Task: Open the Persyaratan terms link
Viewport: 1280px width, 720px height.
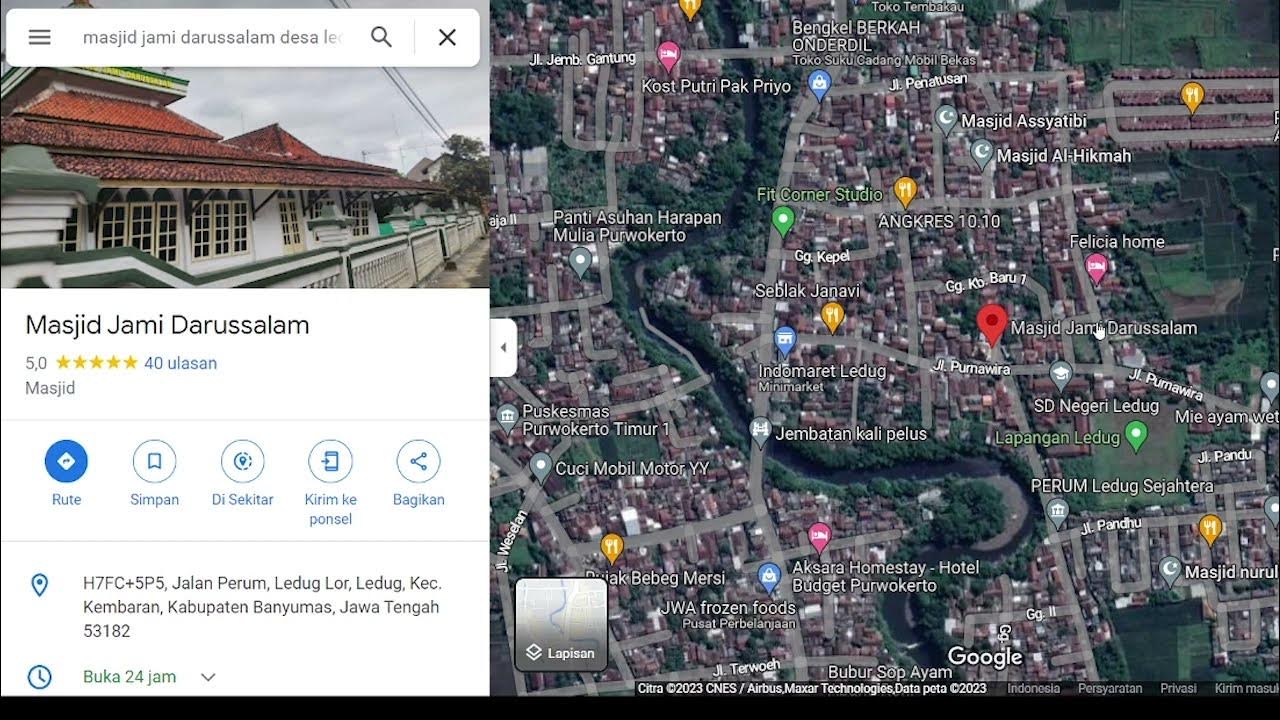Action: (1109, 688)
